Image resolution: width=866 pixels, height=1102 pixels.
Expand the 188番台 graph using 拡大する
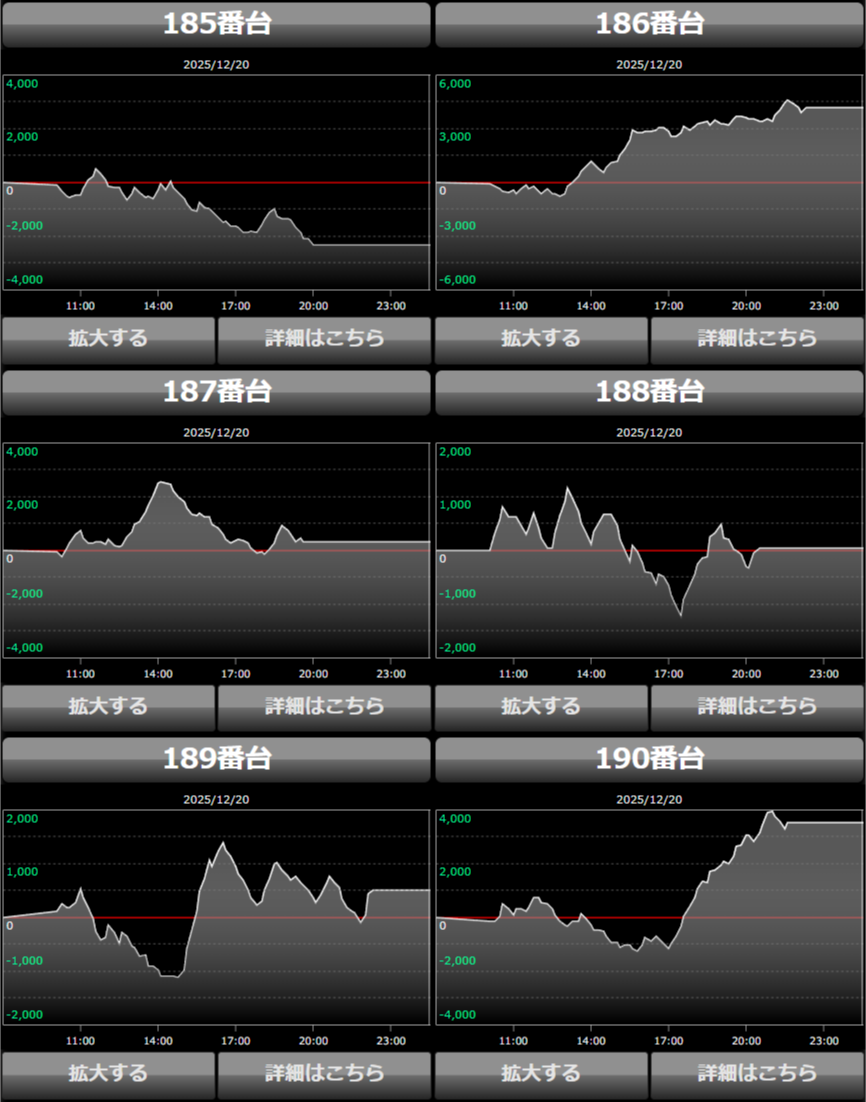tap(541, 707)
